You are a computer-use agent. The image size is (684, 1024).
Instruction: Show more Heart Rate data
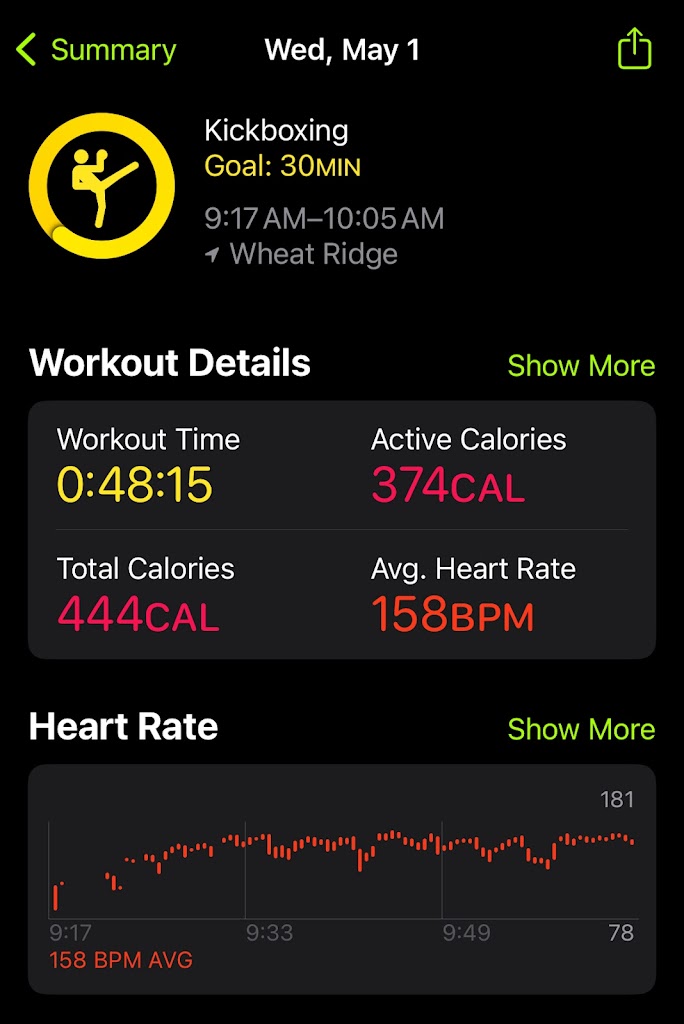581,729
